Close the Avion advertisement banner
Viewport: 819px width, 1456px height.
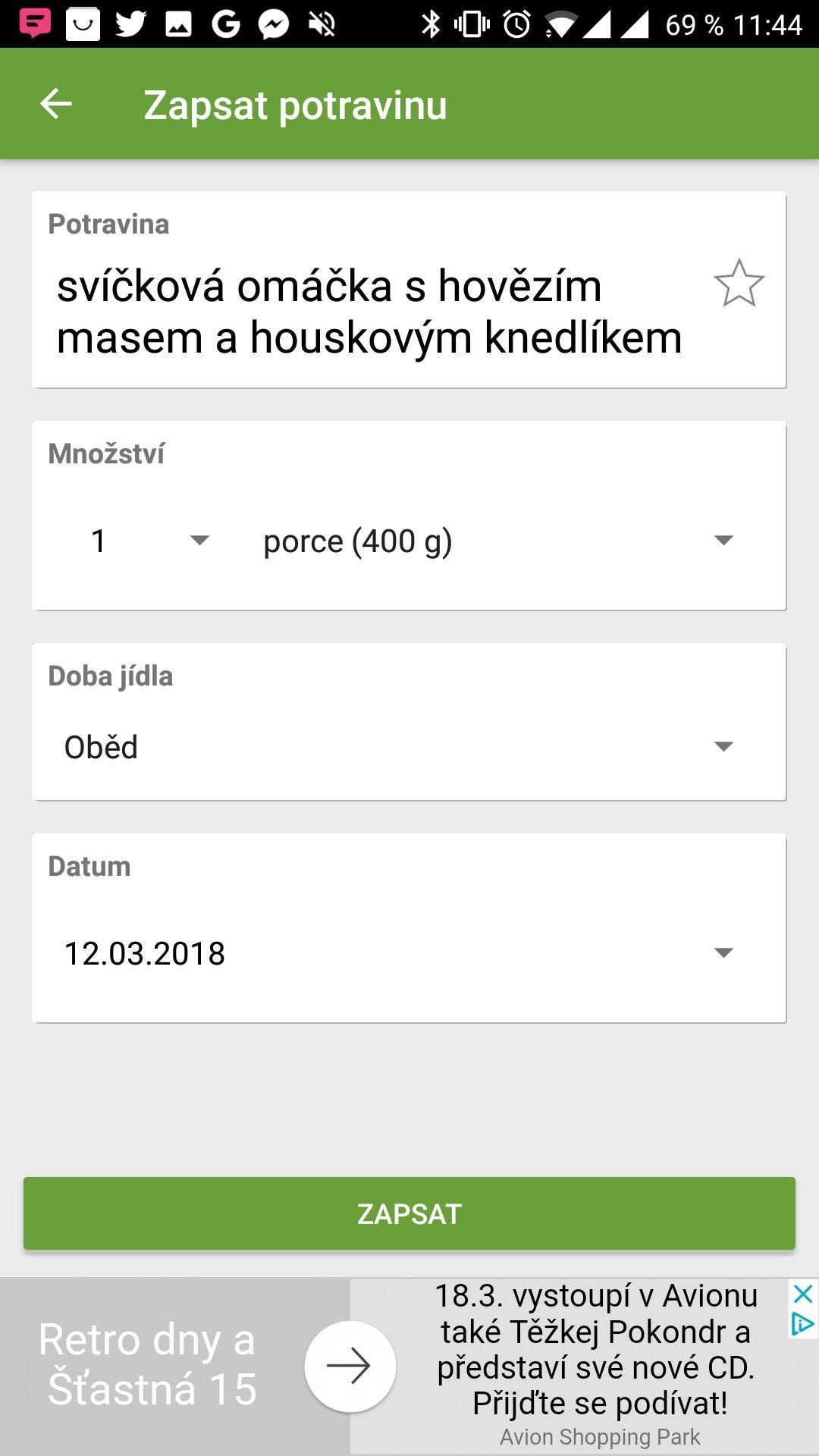tap(802, 1294)
